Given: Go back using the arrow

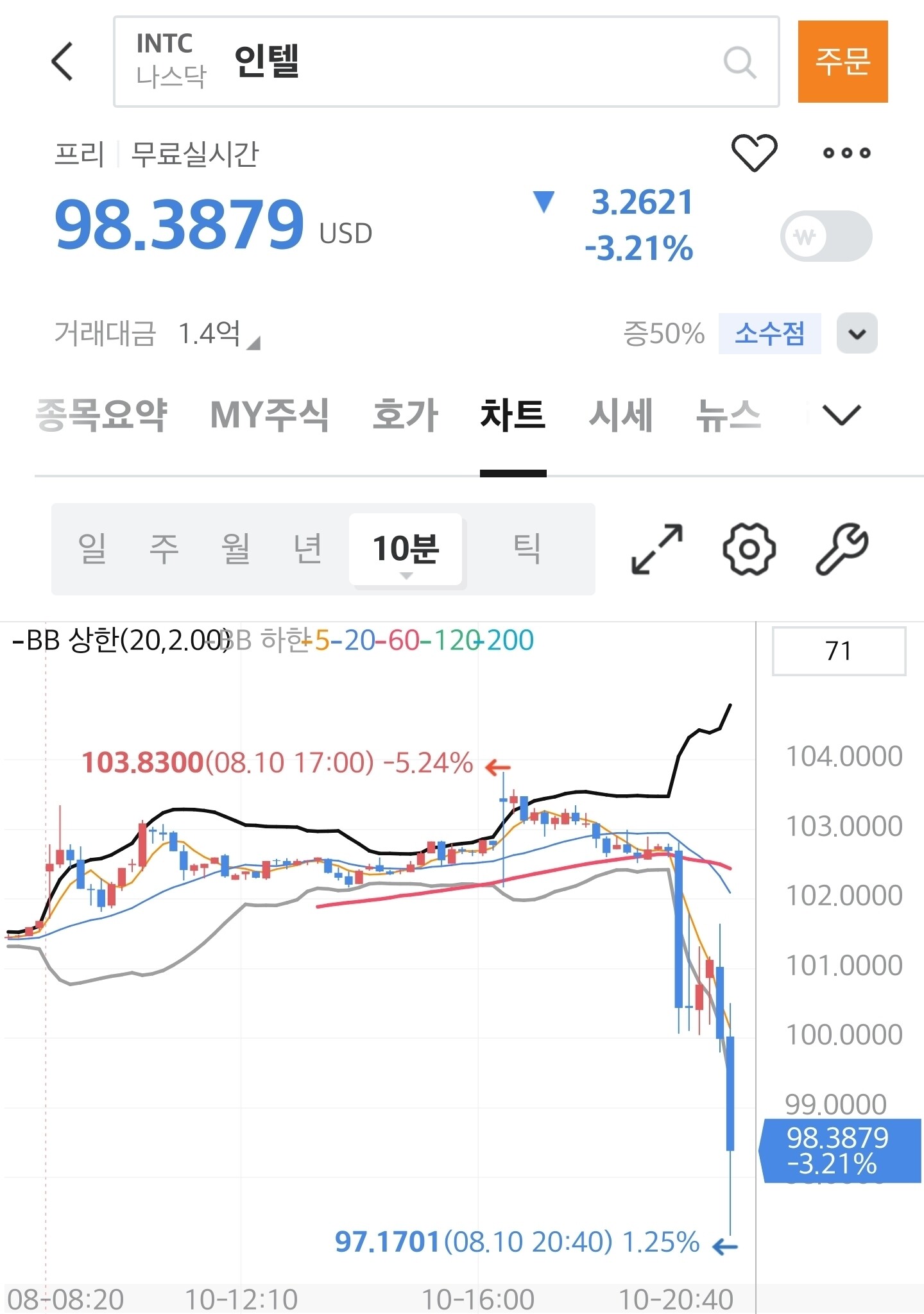Looking at the screenshot, I should [62, 62].
